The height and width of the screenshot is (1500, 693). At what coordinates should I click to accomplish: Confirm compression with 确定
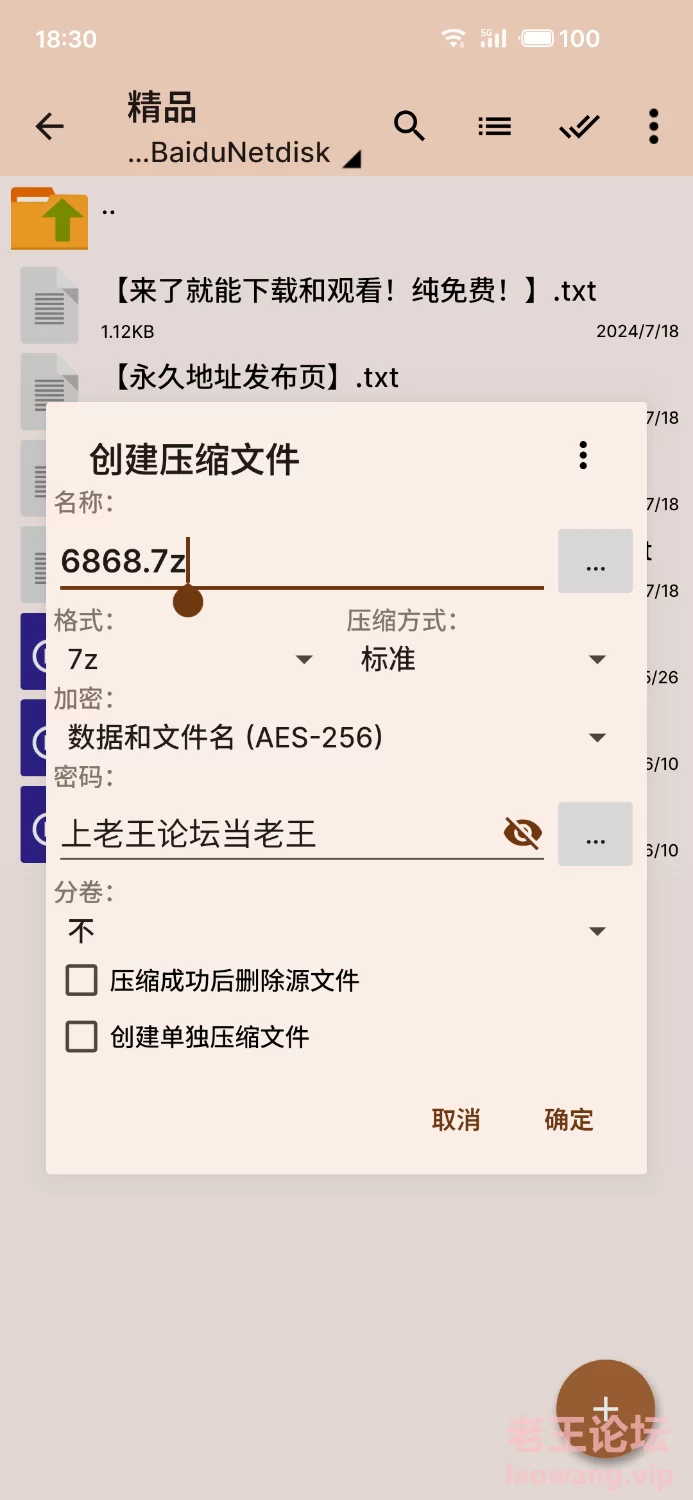pyautogui.click(x=569, y=1119)
